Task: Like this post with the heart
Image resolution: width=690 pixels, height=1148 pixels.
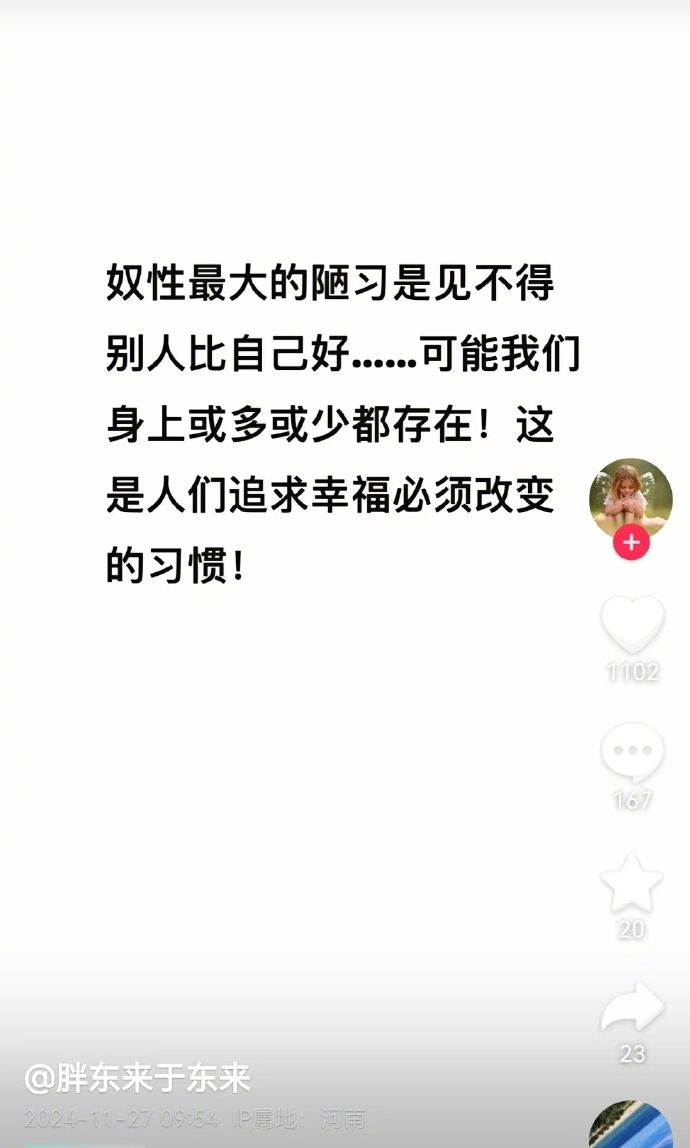Action: tap(632, 626)
